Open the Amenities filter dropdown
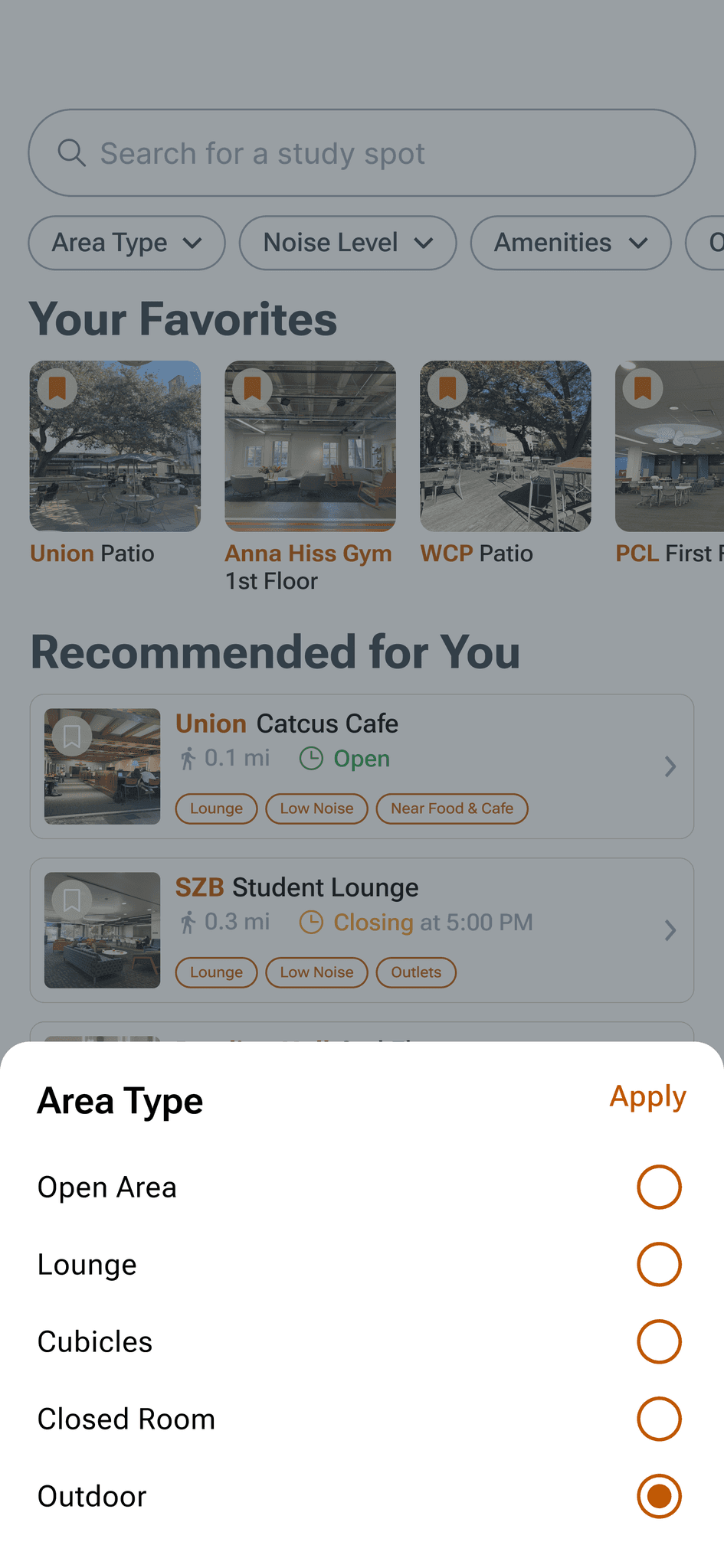724x1568 pixels. point(571,243)
